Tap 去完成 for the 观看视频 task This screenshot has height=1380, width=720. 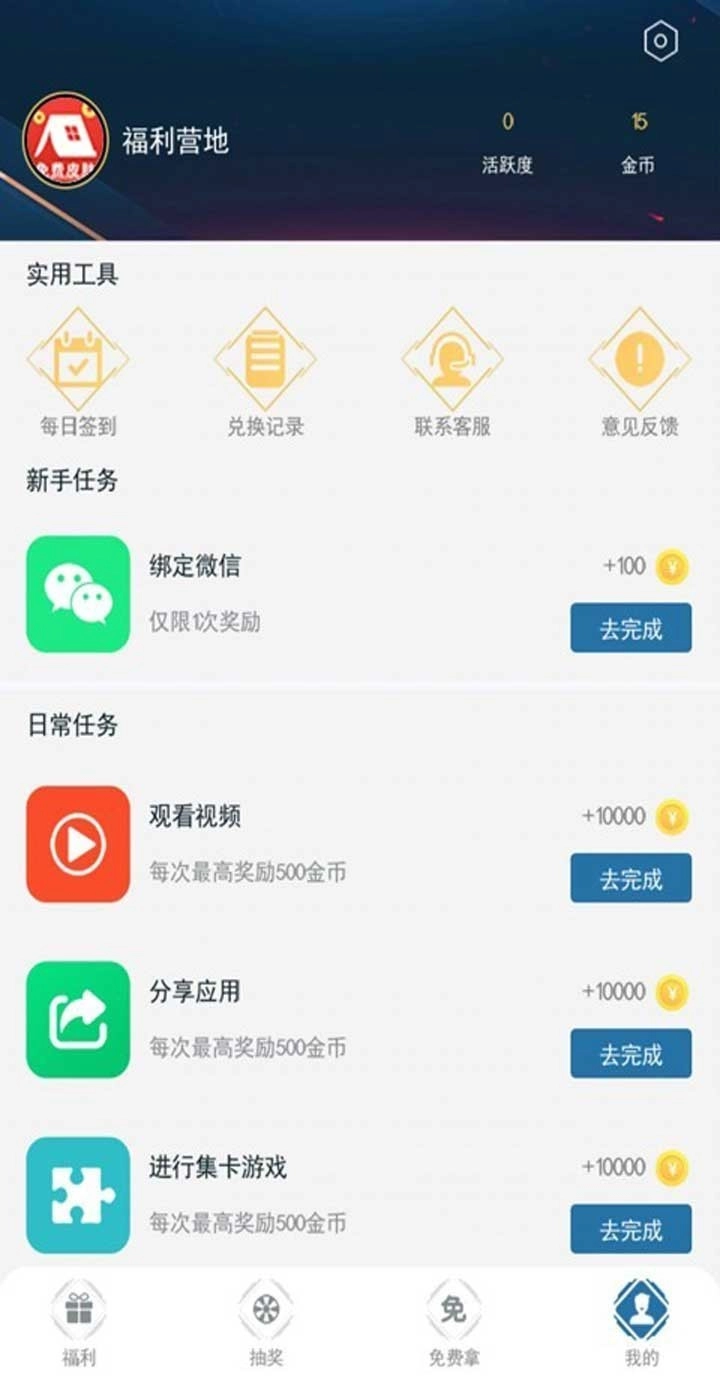point(630,878)
